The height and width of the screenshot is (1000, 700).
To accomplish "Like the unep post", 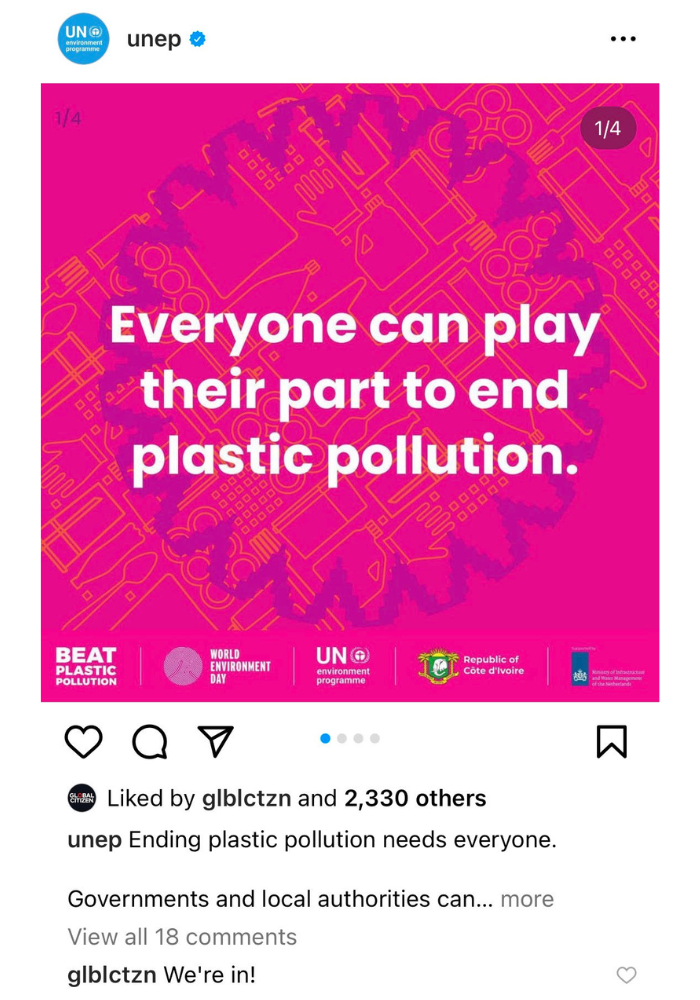I will [84, 741].
